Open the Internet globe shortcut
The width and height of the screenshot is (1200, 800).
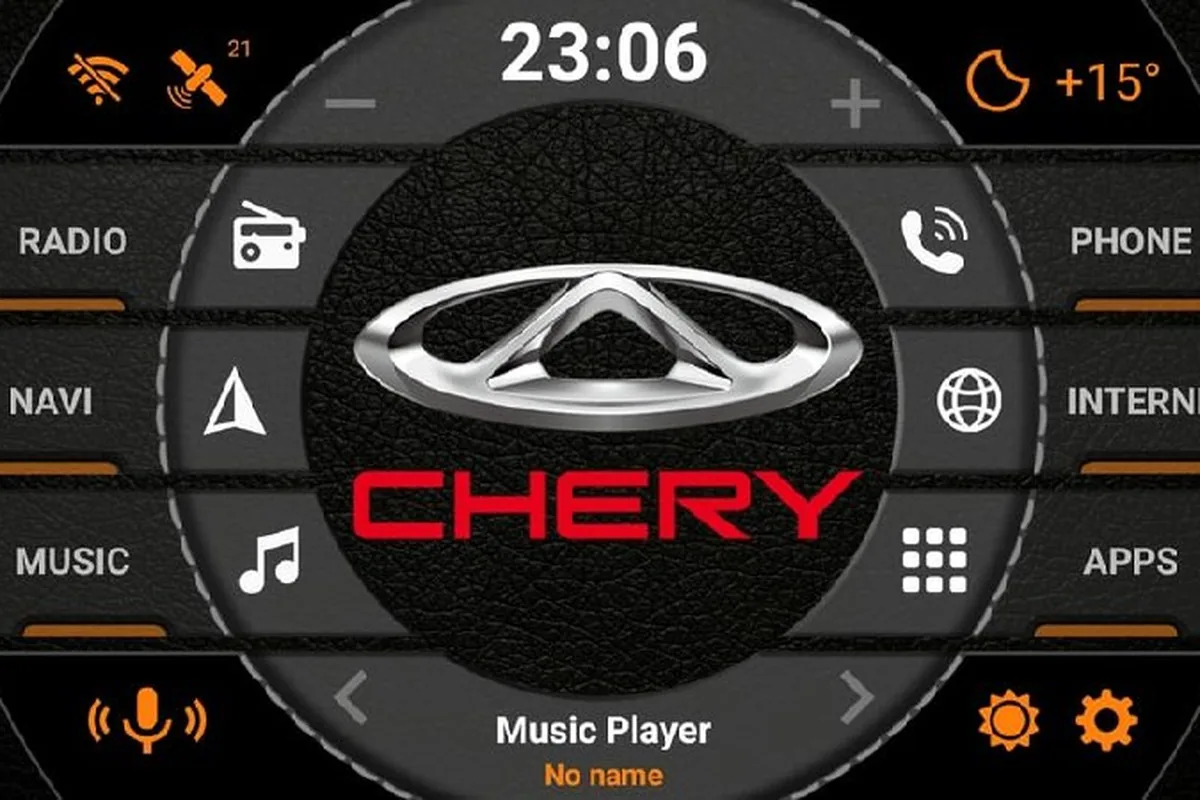tap(968, 399)
